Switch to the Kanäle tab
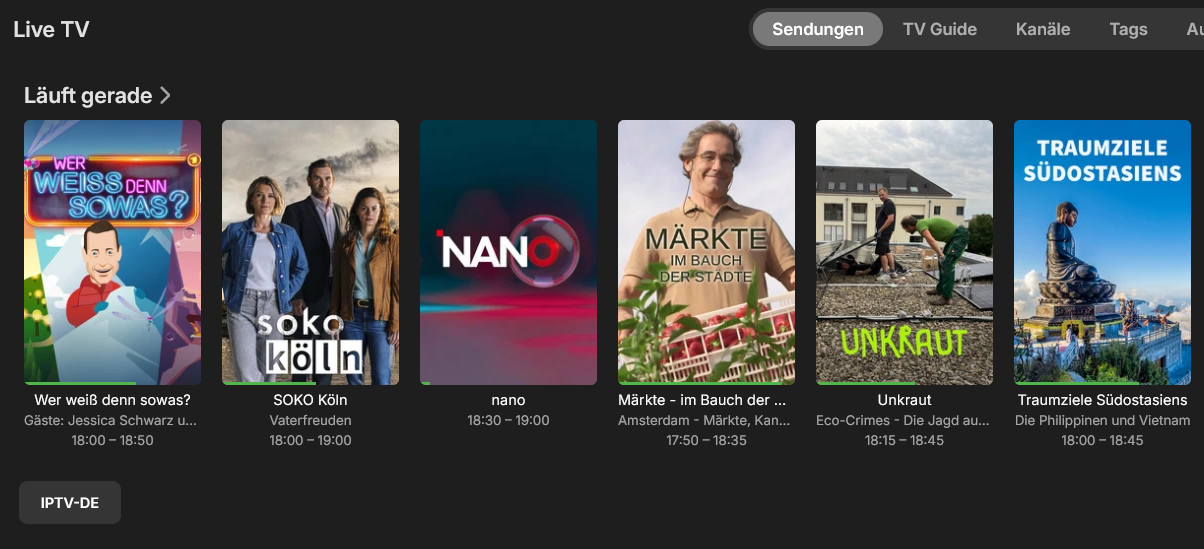 pyautogui.click(x=1042, y=29)
